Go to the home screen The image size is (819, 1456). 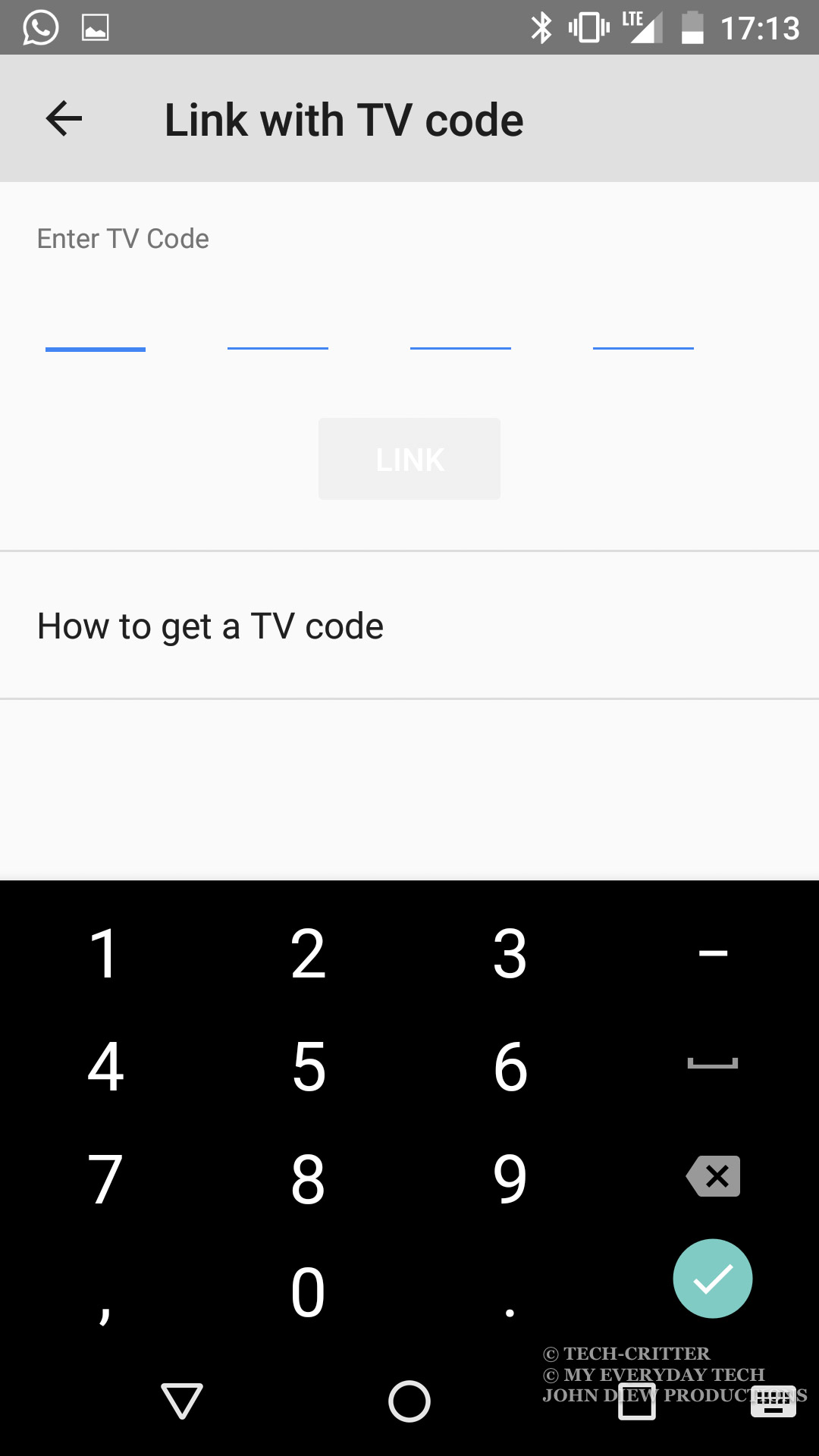click(409, 1401)
